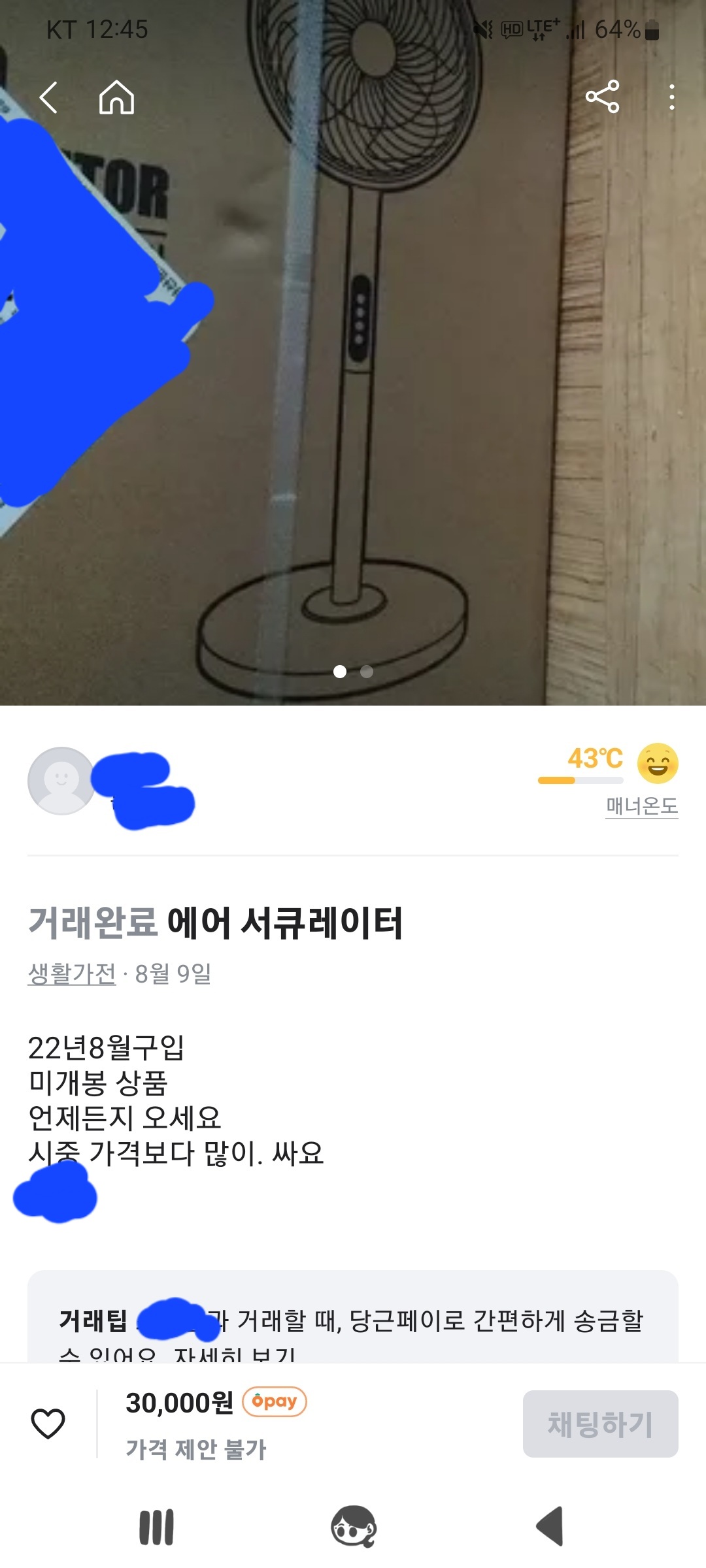Go back using the top arrow
This screenshot has width=706, height=1568.
[x=48, y=98]
